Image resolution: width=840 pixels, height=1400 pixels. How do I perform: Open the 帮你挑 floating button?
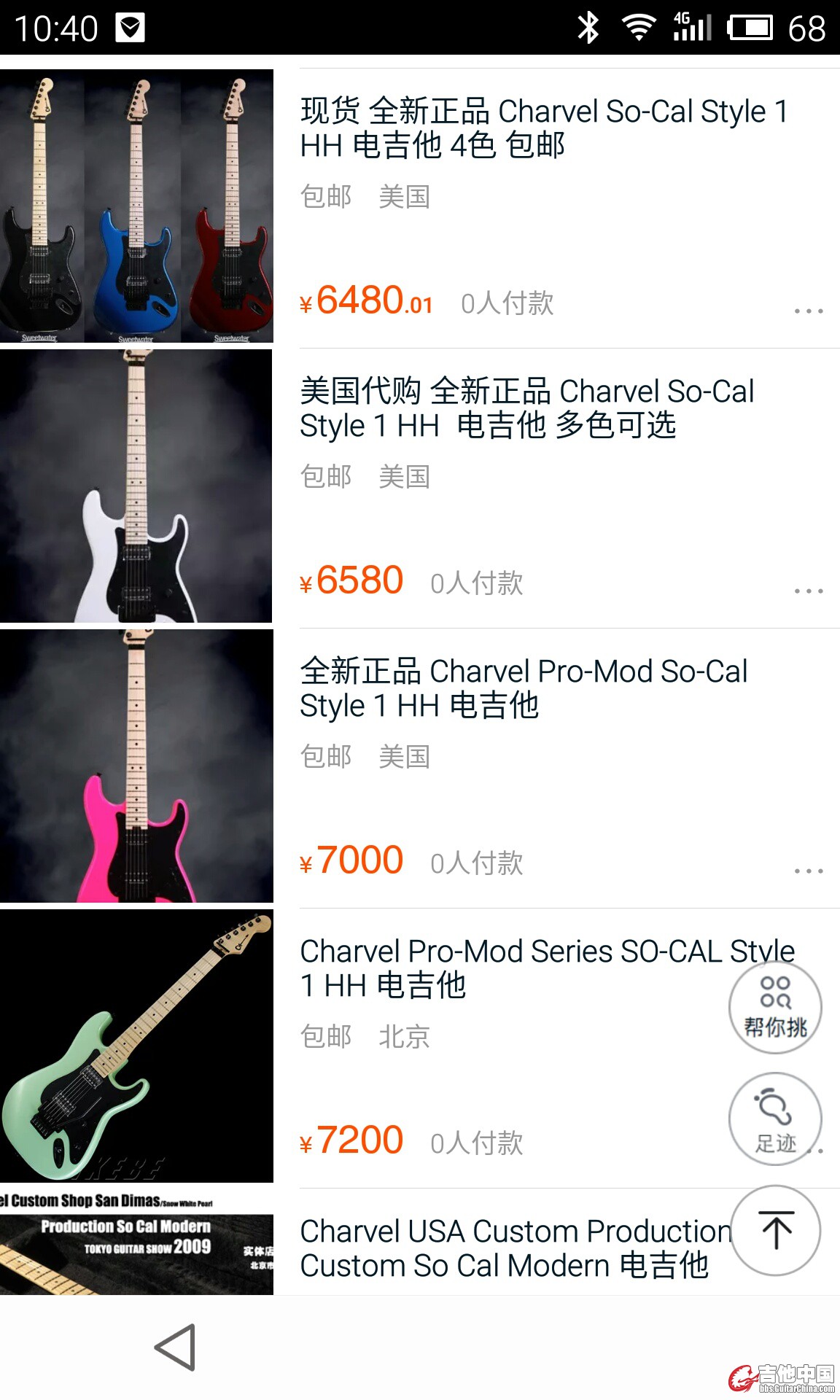pyautogui.click(x=775, y=1007)
